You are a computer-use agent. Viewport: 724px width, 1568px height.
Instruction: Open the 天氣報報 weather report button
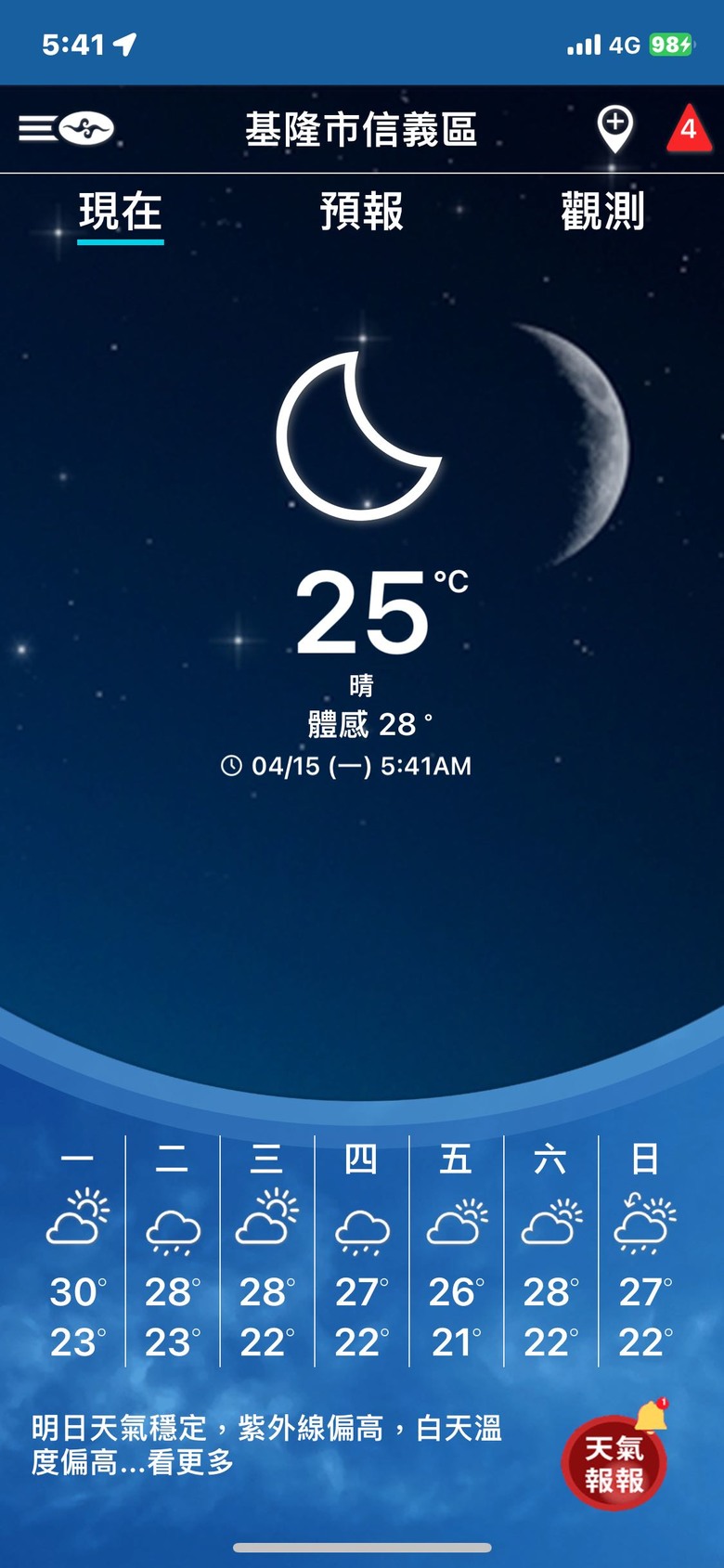(x=614, y=1463)
